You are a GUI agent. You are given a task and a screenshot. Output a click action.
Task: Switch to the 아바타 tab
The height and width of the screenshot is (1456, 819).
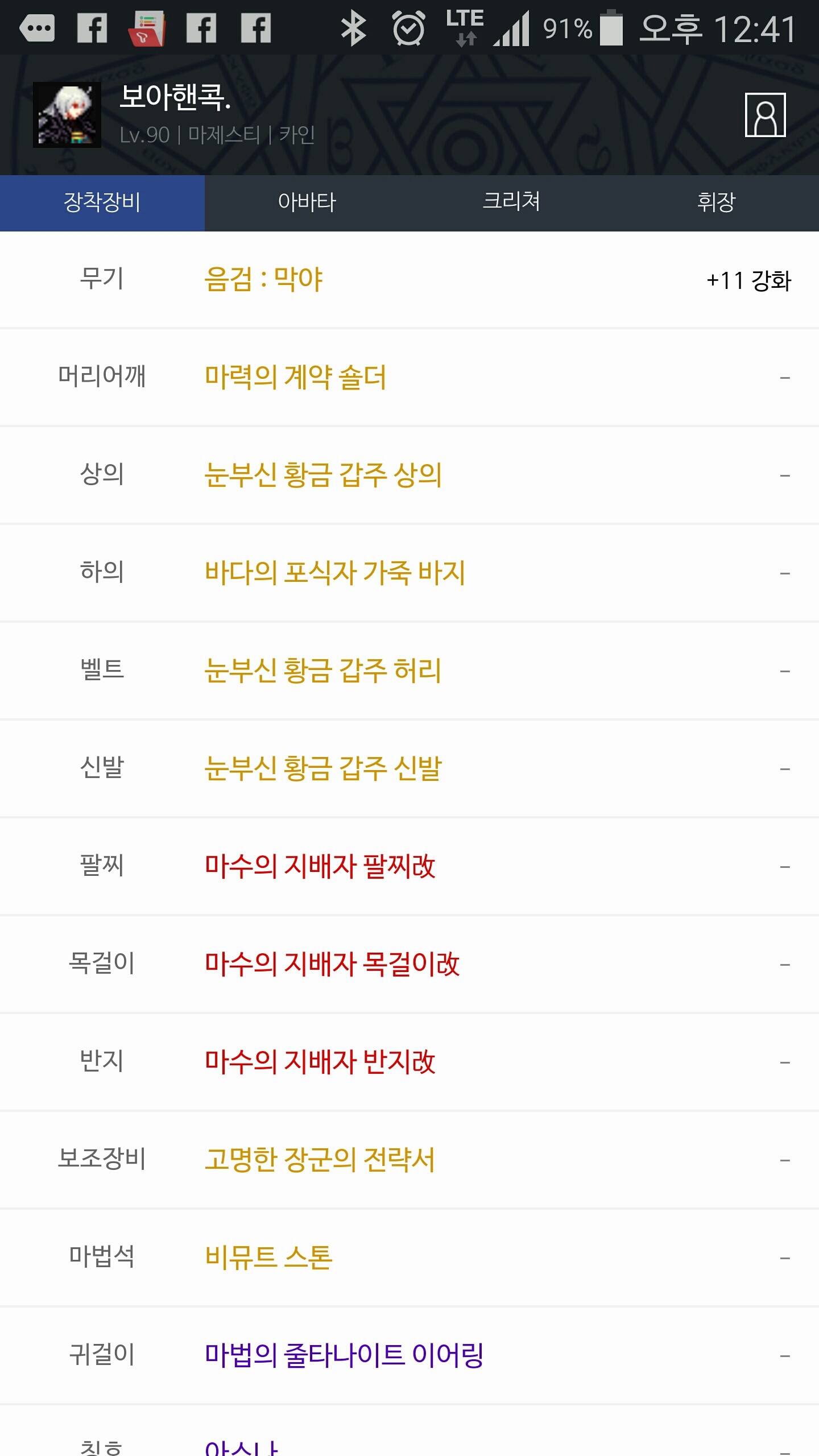(x=307, y=202)
